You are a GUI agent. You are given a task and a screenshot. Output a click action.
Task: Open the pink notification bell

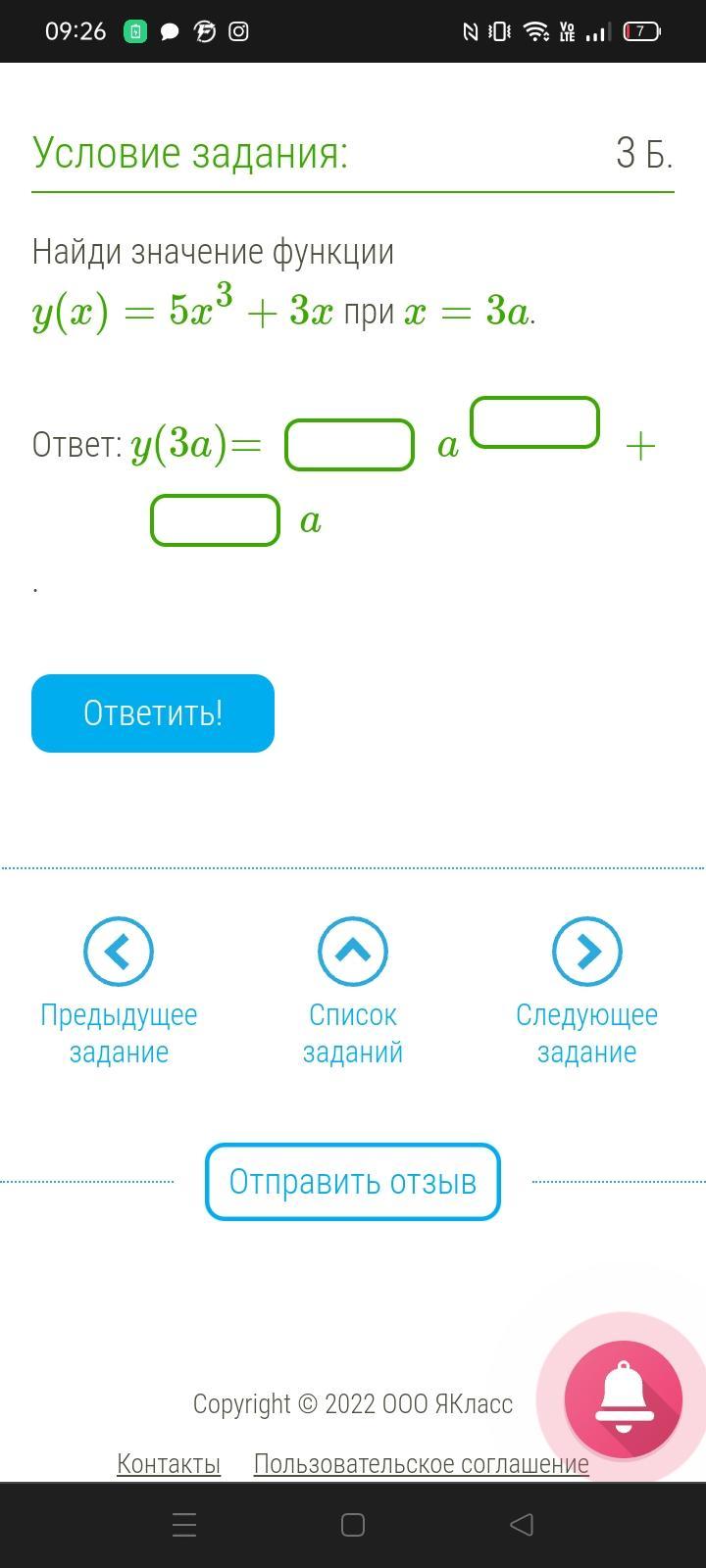point(623,1398)
